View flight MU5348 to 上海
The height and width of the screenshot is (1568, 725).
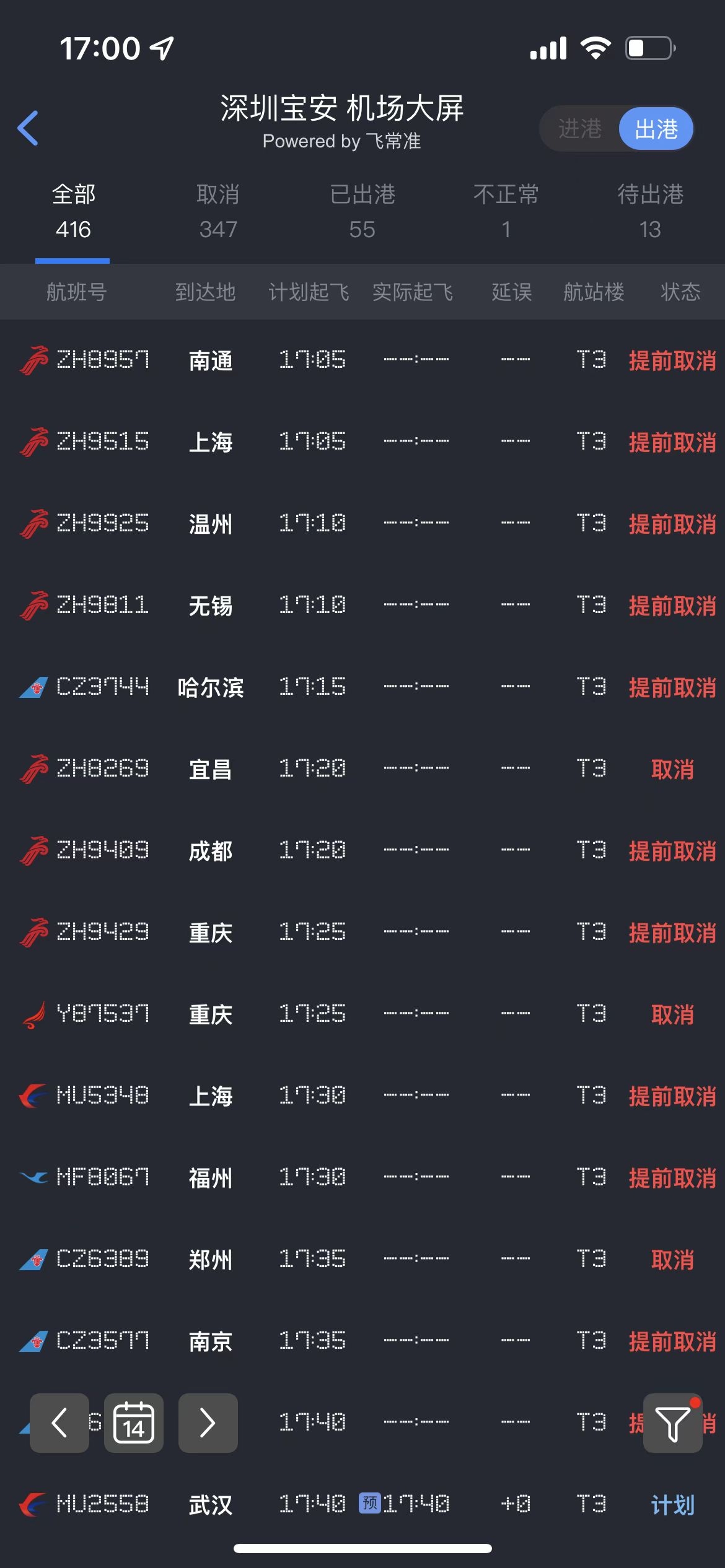[362, 1095]
